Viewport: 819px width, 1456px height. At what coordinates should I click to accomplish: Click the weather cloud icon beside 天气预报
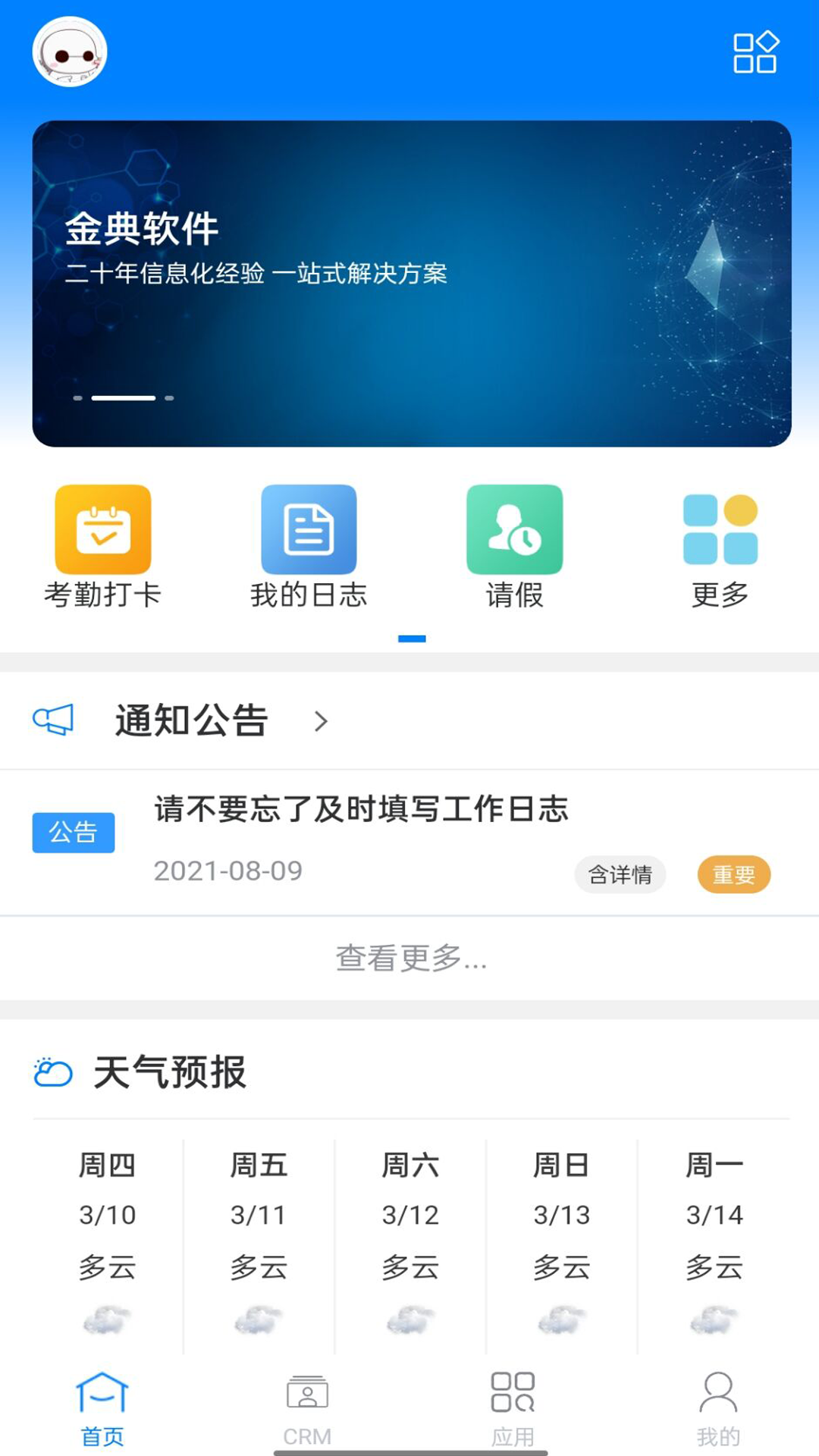tap(51, 1072)
